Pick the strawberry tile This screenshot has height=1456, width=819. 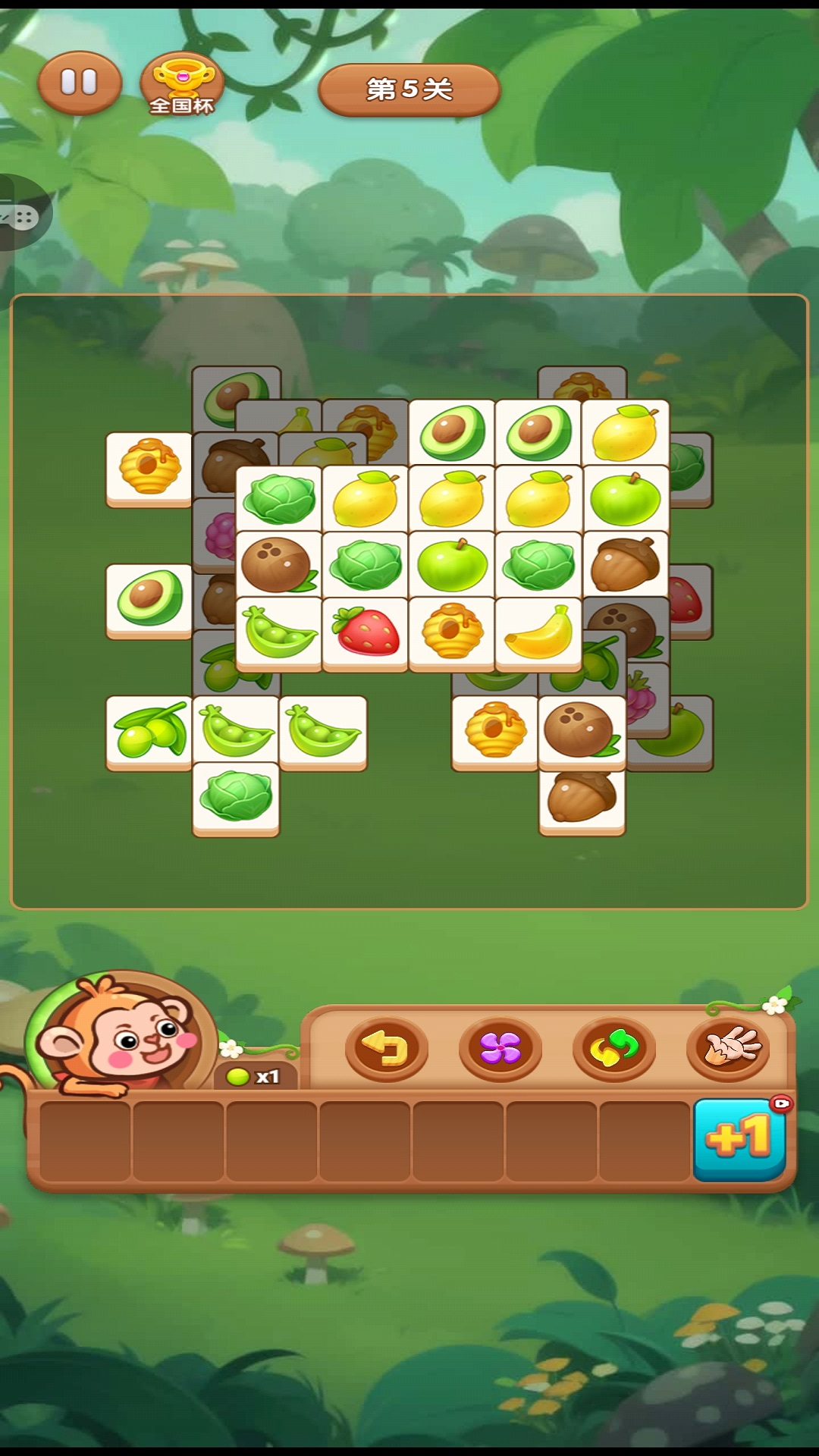[x=366, y=632]
